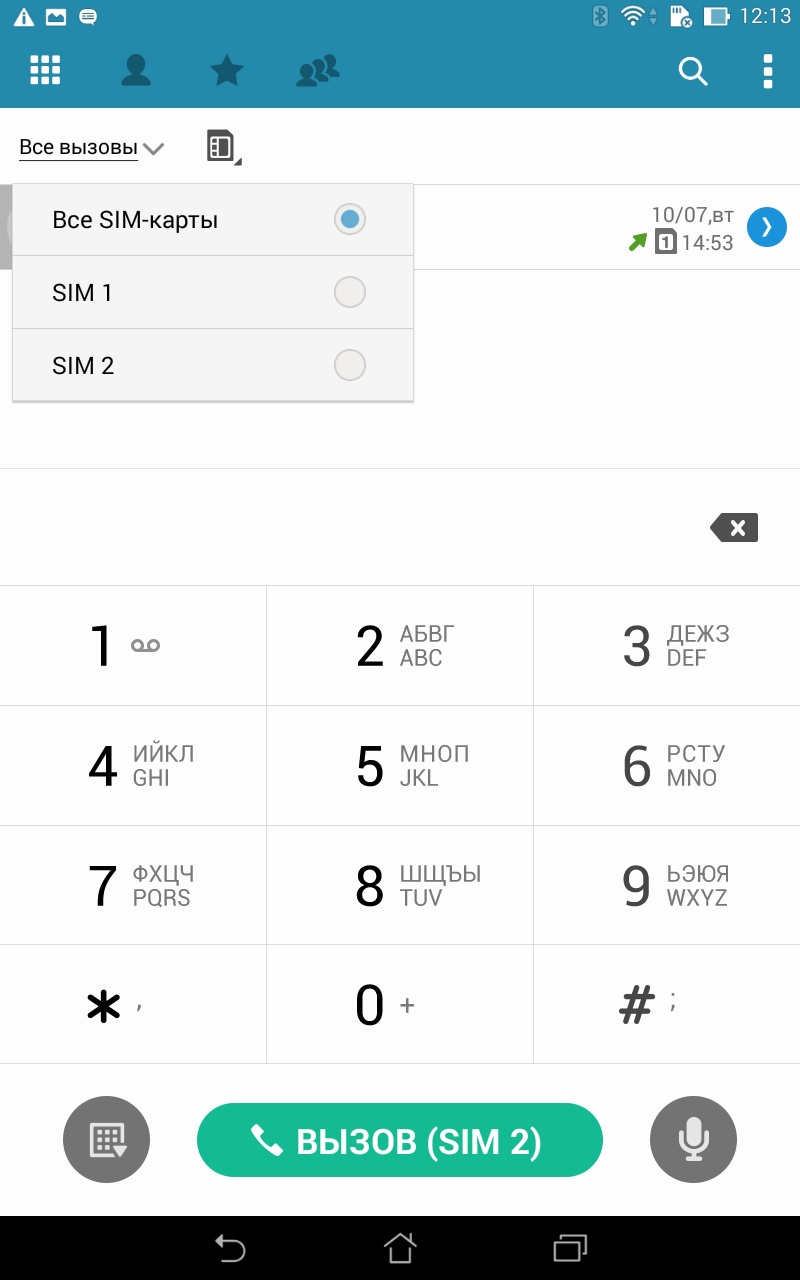This screenshot has height=1280, width=800.
Task: Hide the dialpad keyboard
Action: 106,1140
